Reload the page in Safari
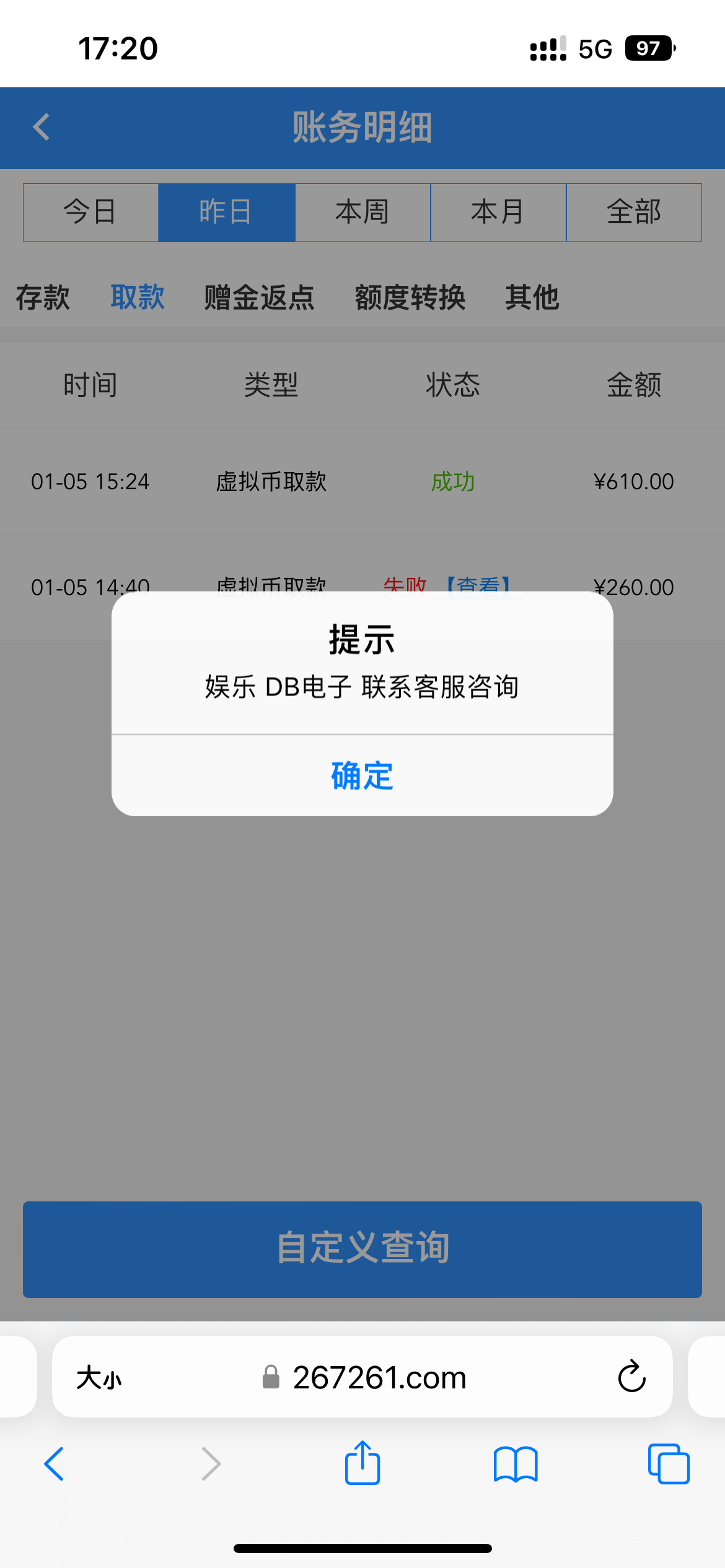The width and height of the screenshot is (725, 1568). (631, 1377)
